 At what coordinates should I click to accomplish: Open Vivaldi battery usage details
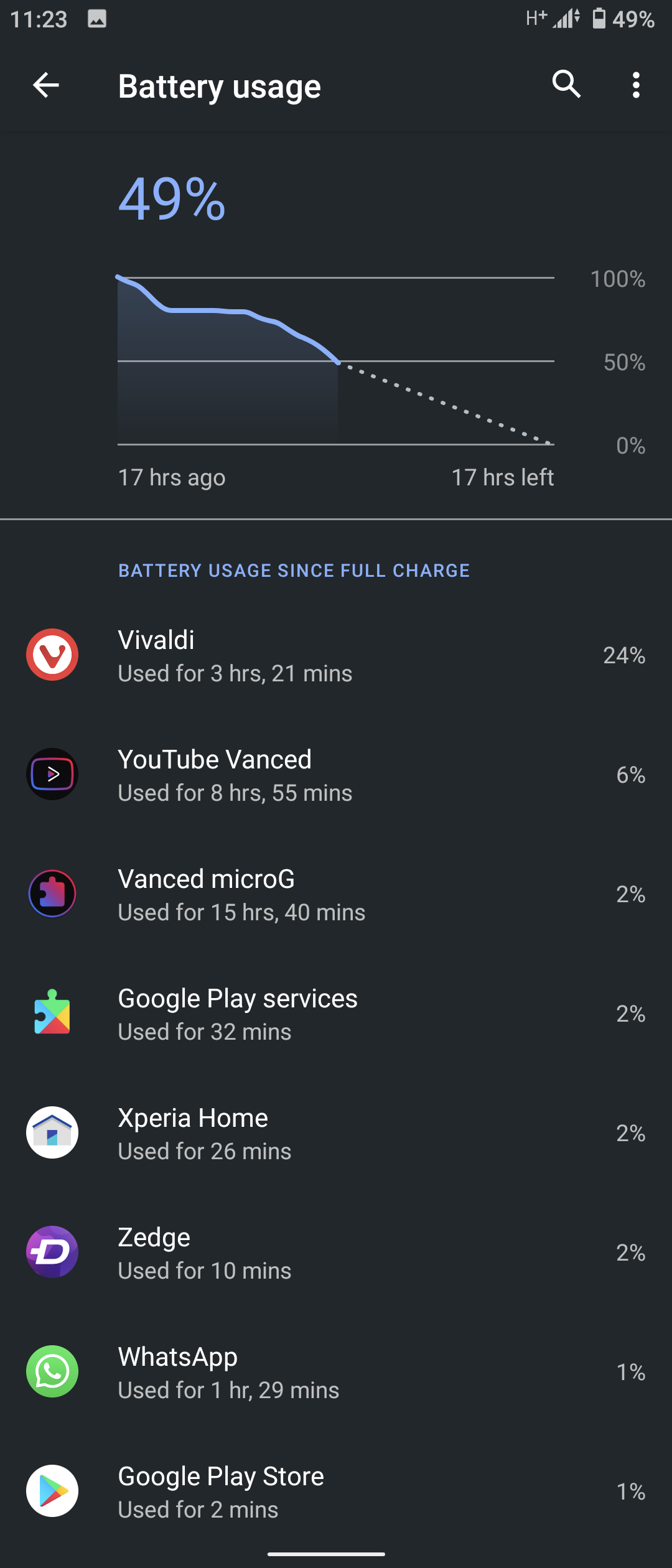[x=336, y=656]
